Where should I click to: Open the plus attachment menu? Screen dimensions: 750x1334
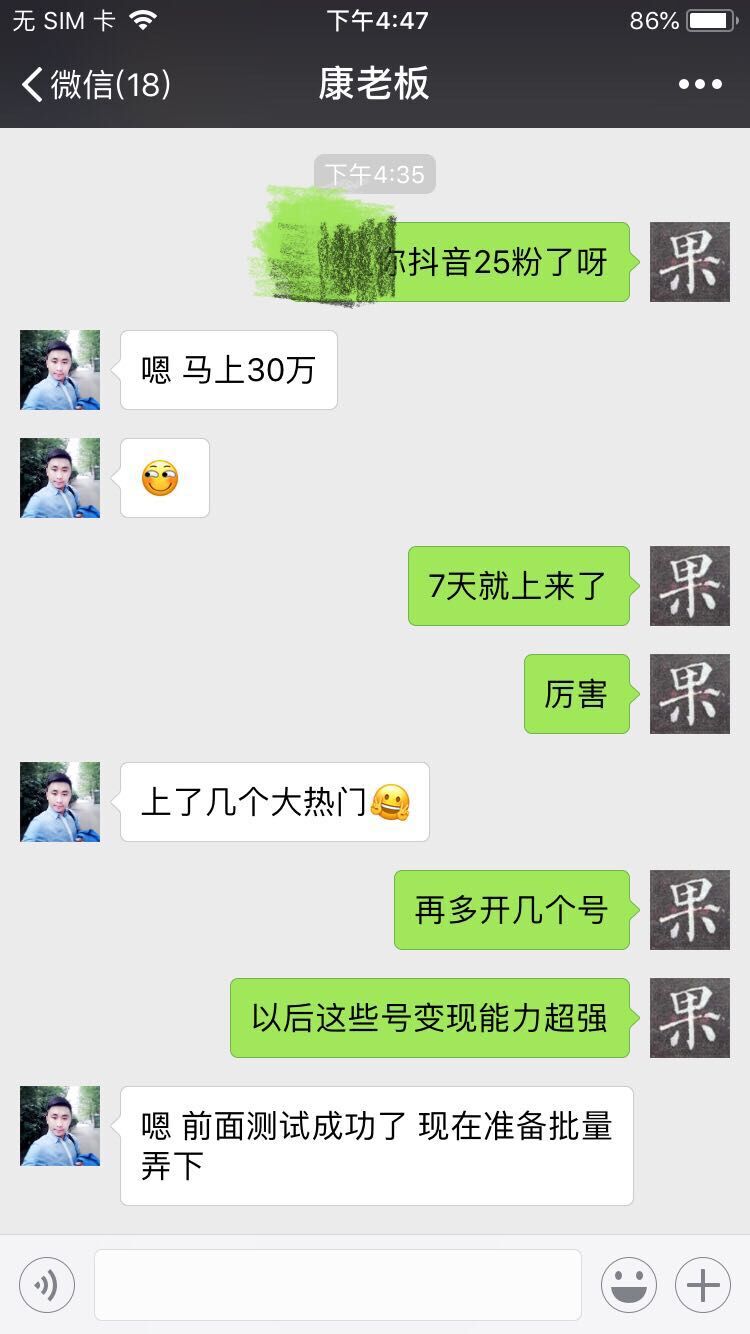tap(703, 1285)
